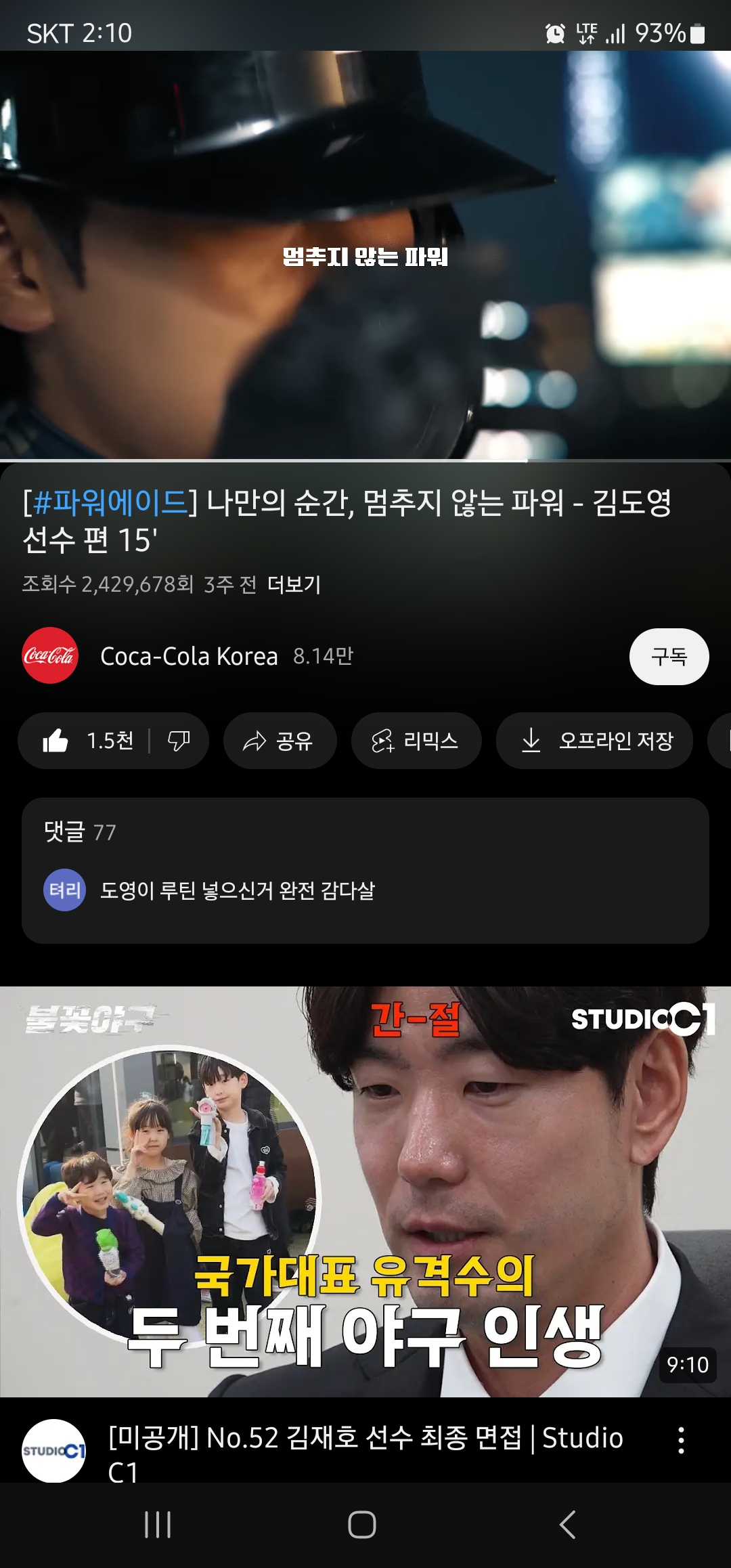Open the #파워에이드 hashtag link
This screenshot has height=1568, width=731.
click(110, 502)
